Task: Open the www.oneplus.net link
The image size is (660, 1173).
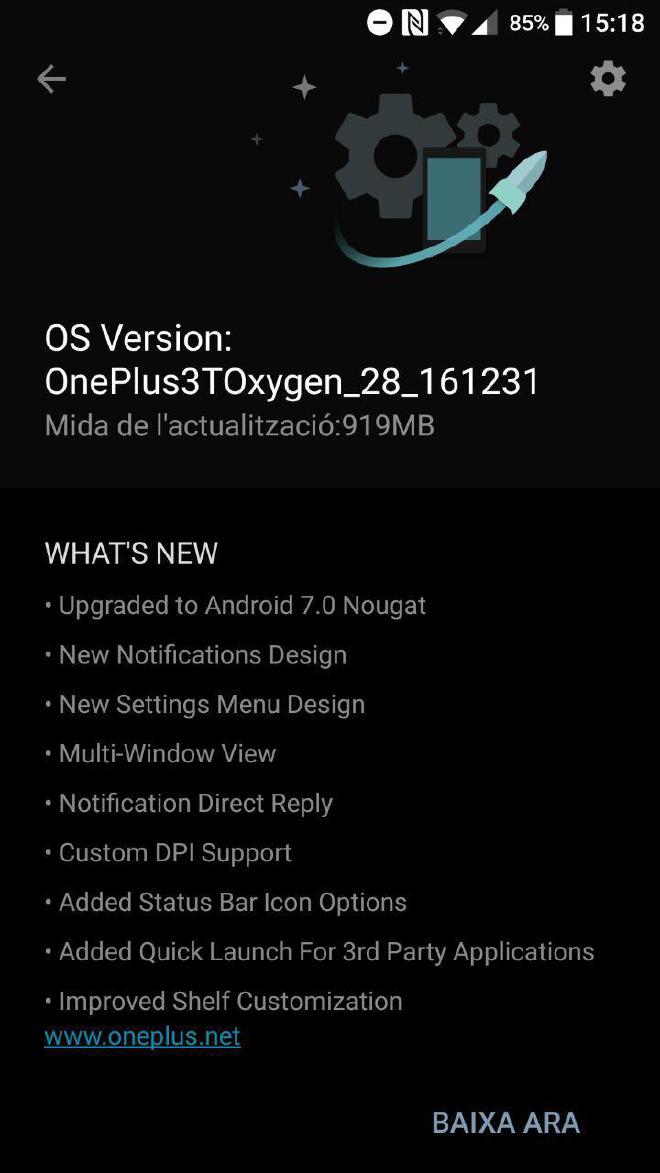Action: pos(142,1036)
